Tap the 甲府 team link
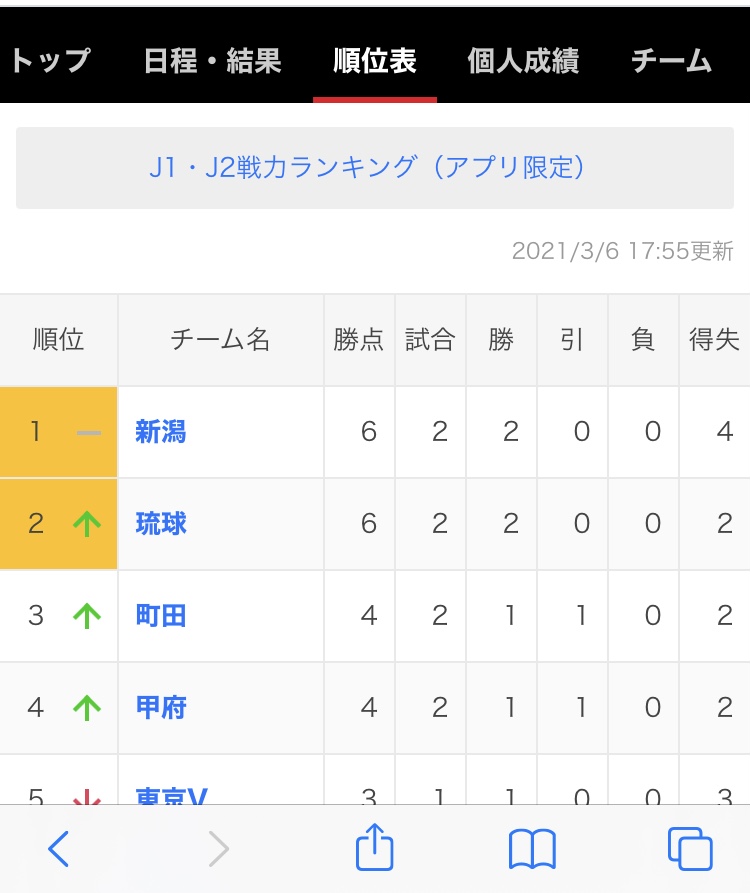Image resolution: width=750 pixels, height=893 pixels. point(161,708)
